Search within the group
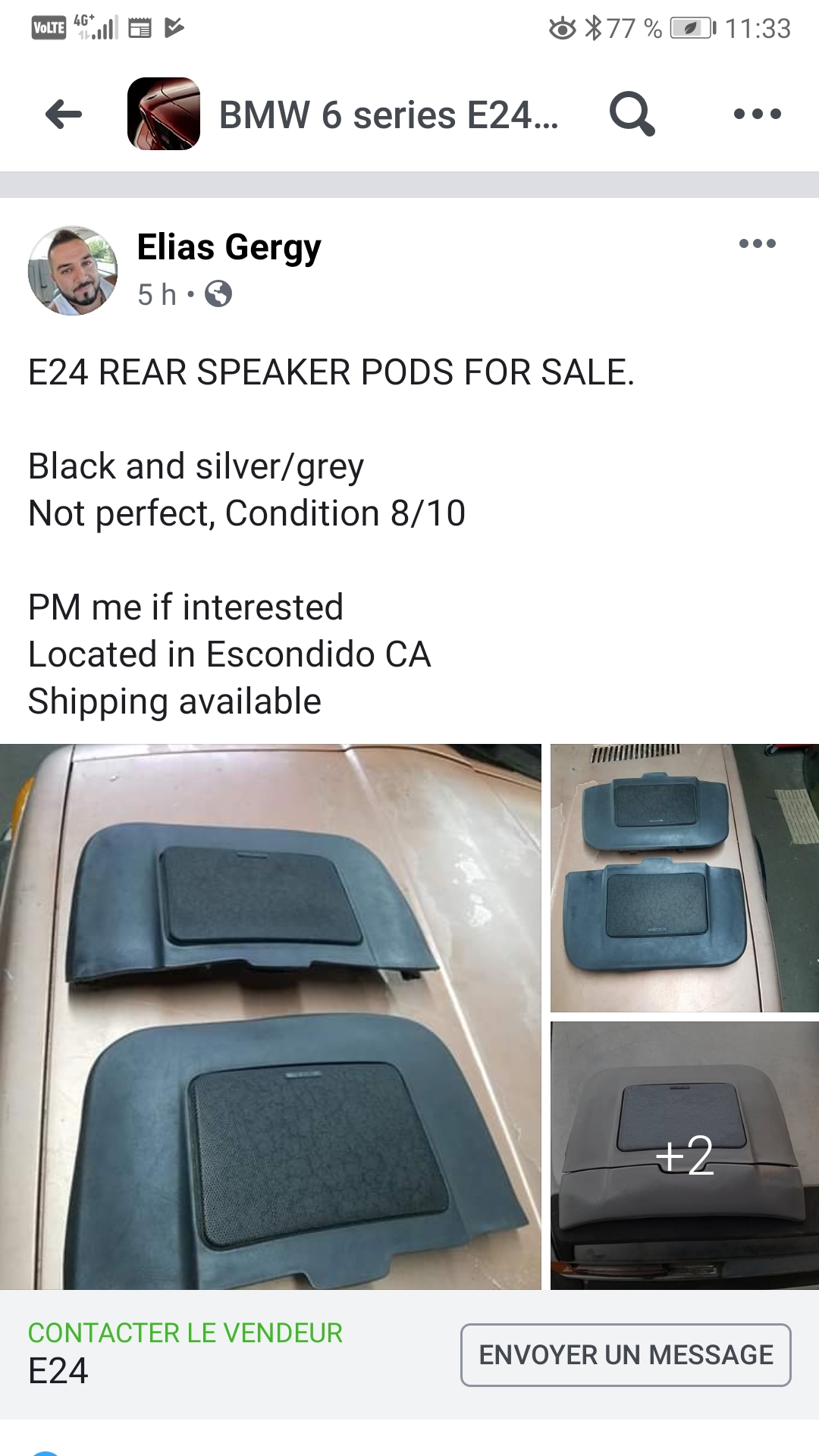This screenshot has height=1456, width=819. [632, 115]
